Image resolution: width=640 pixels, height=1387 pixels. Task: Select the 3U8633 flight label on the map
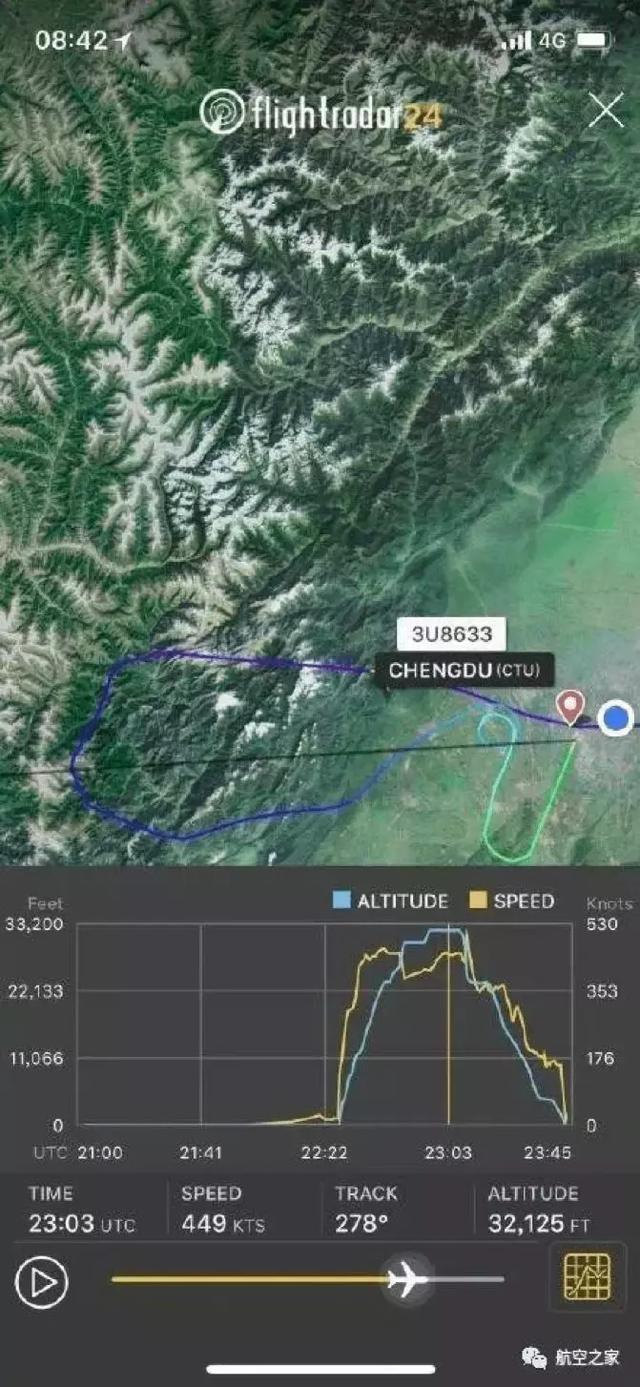(x=451, y=633)
